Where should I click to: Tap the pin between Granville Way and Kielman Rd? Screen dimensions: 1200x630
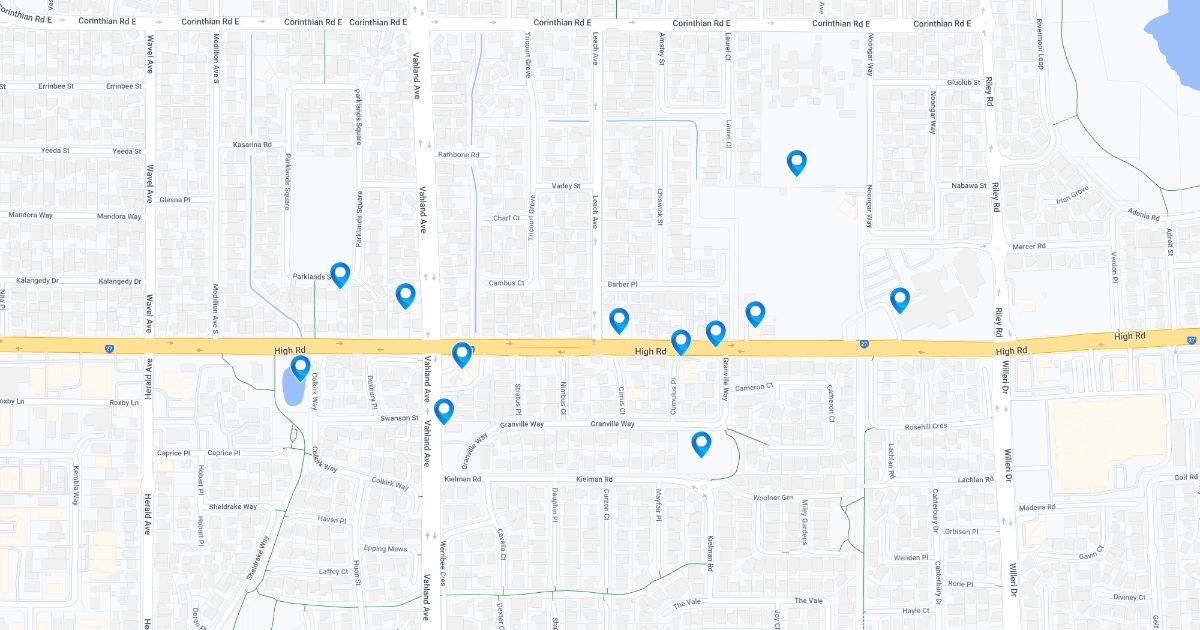point(701,443)
